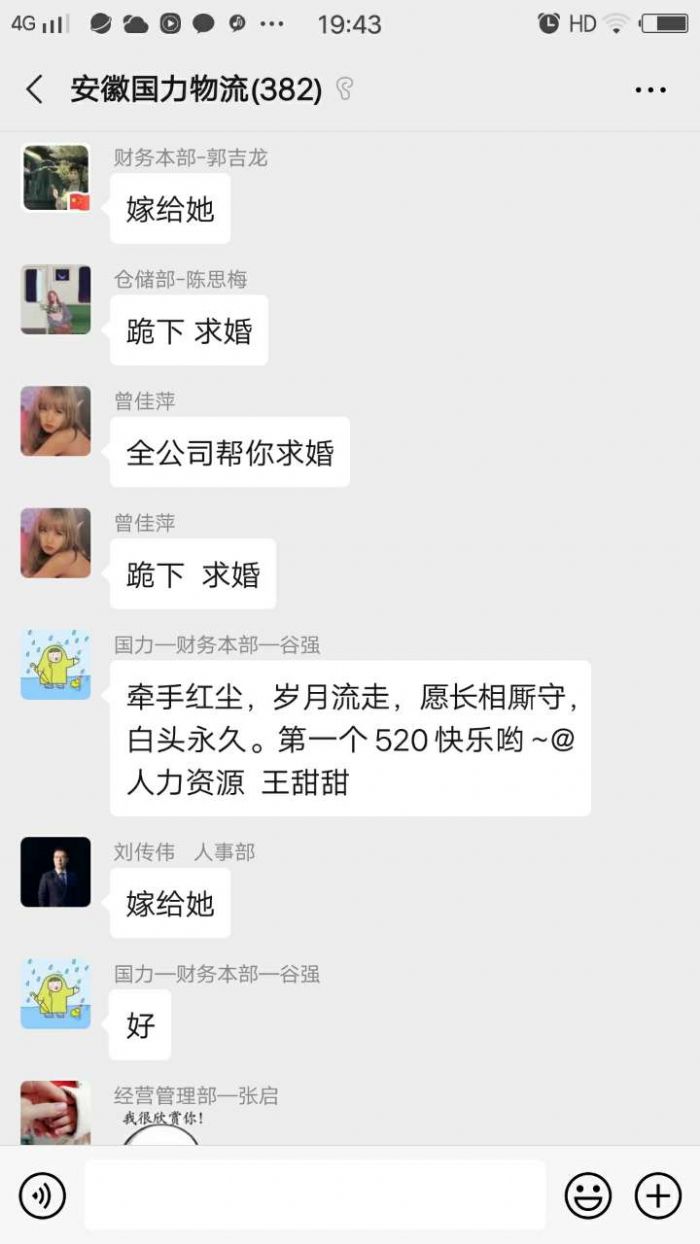700x1244 pixels.
Task: Open the plus attachment menu
Action: [x=658, y=1195]
